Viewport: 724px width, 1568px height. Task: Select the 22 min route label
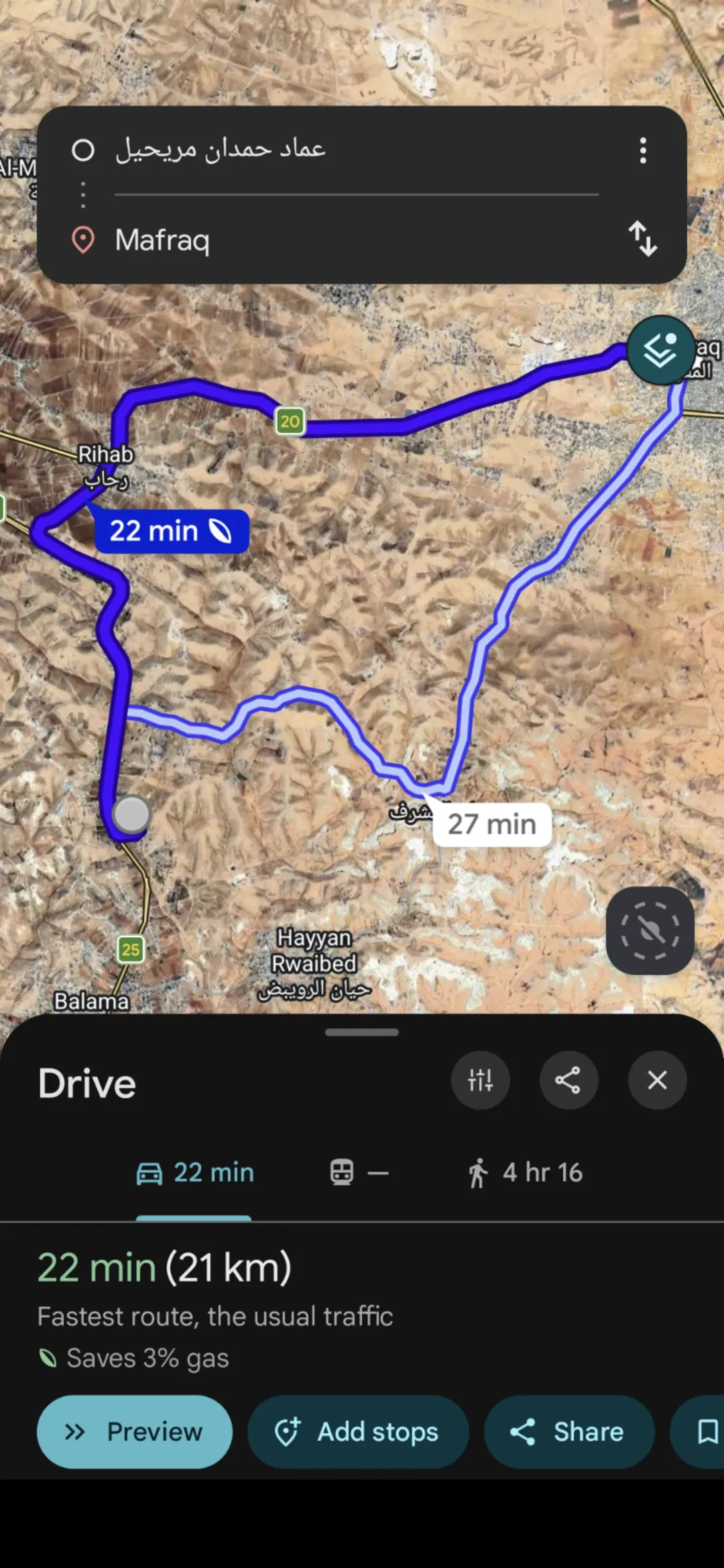(x=172, y=531)
